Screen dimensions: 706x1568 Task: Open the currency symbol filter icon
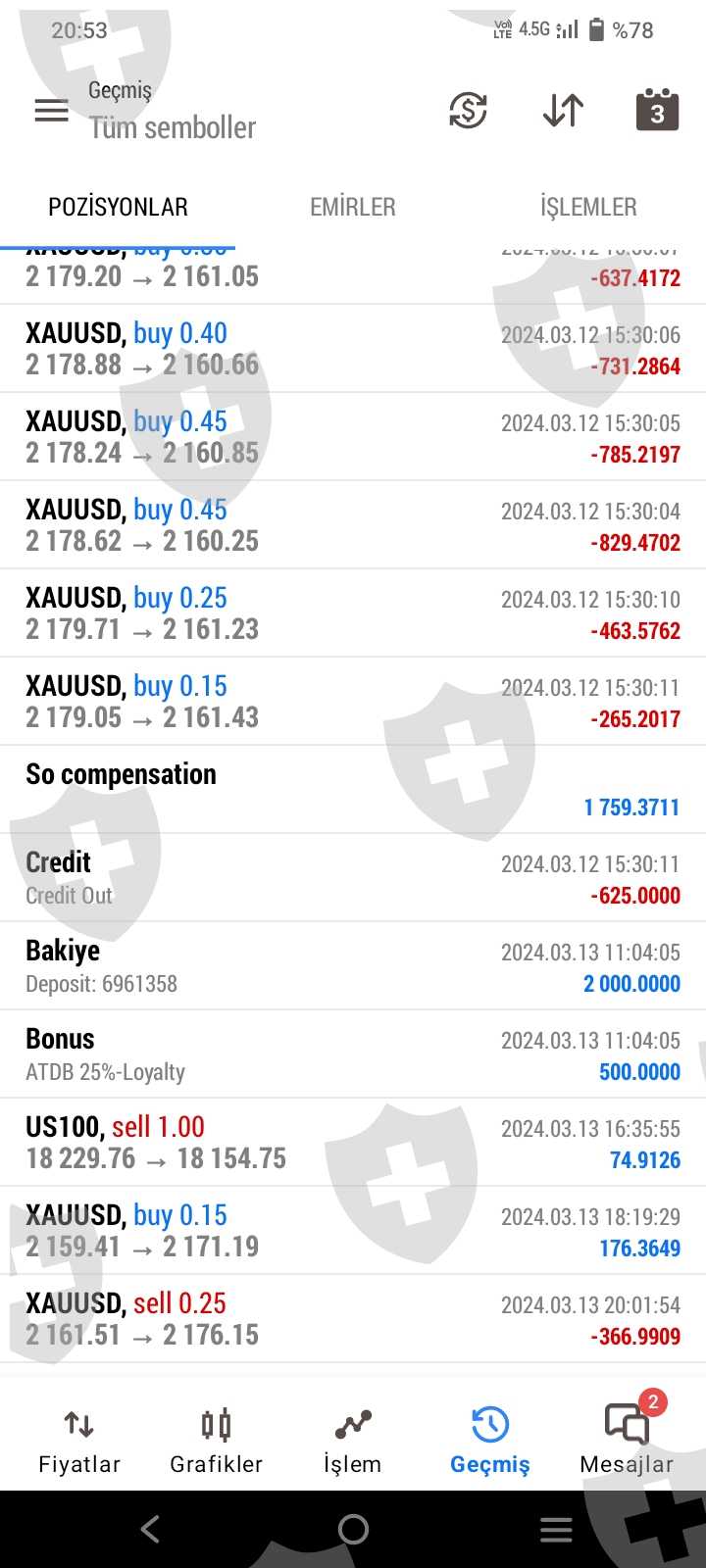(x=468, y=111)
